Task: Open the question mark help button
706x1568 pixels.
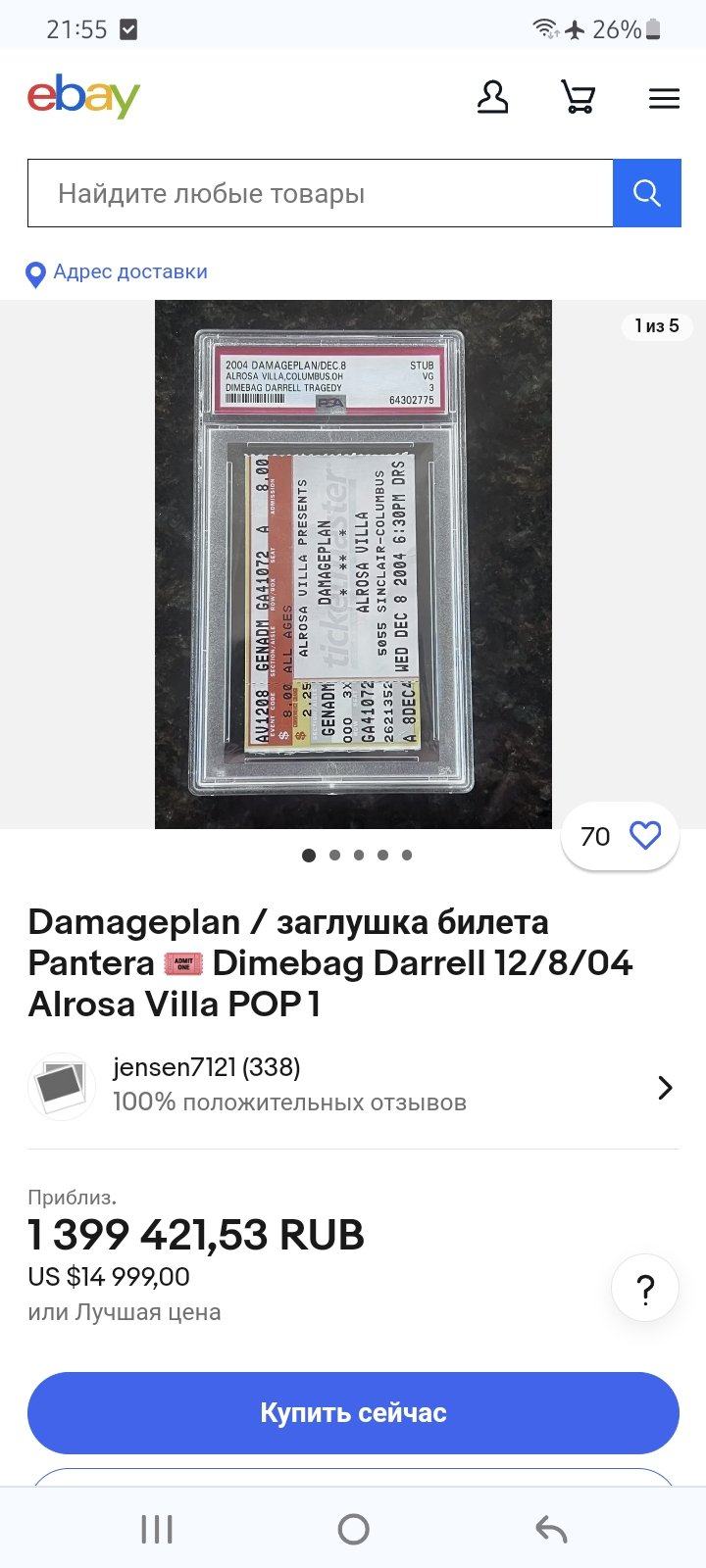Action: (x=644, y=1288)
